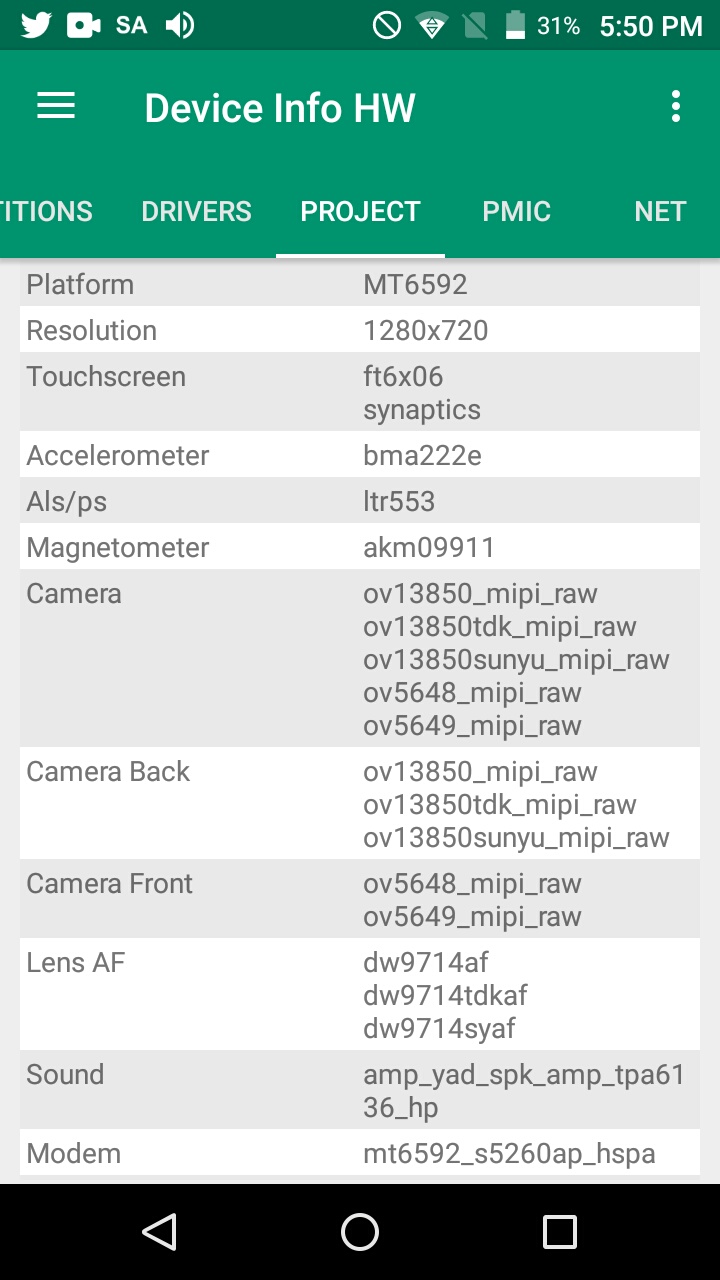Image resolution: width=720 pixels, height=1280 pixels.
Task: Open the overflow menu
Action: tap(676, 107)
